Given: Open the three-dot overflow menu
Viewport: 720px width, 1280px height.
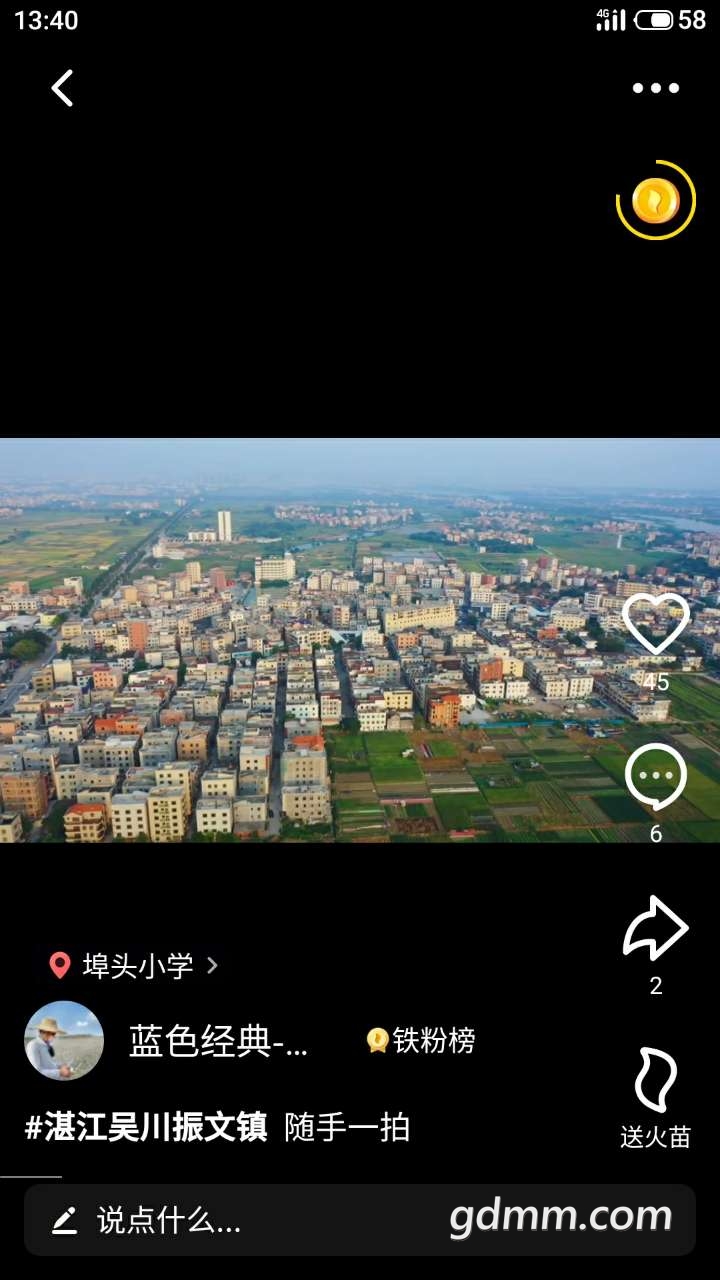Looking at the screenshot, I should point(655,88).
